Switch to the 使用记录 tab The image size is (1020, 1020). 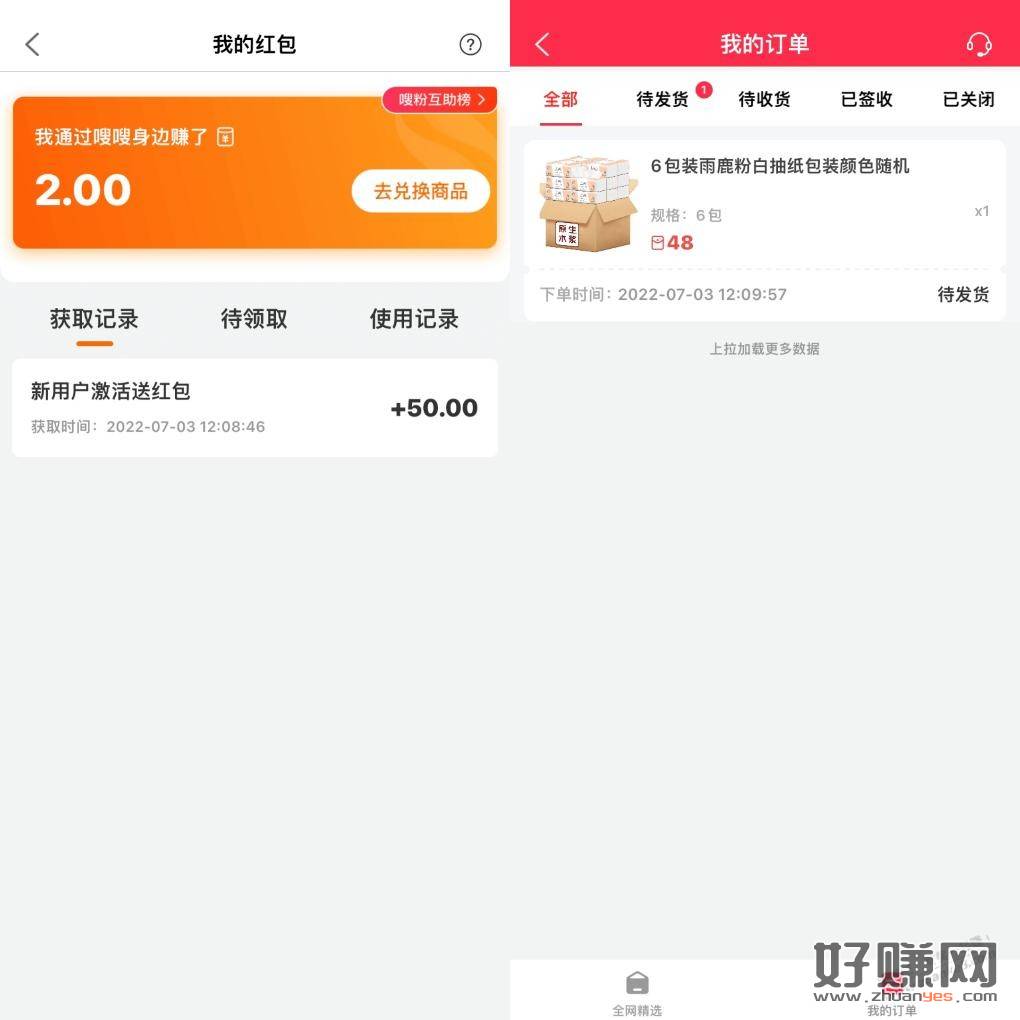point(414,319)
